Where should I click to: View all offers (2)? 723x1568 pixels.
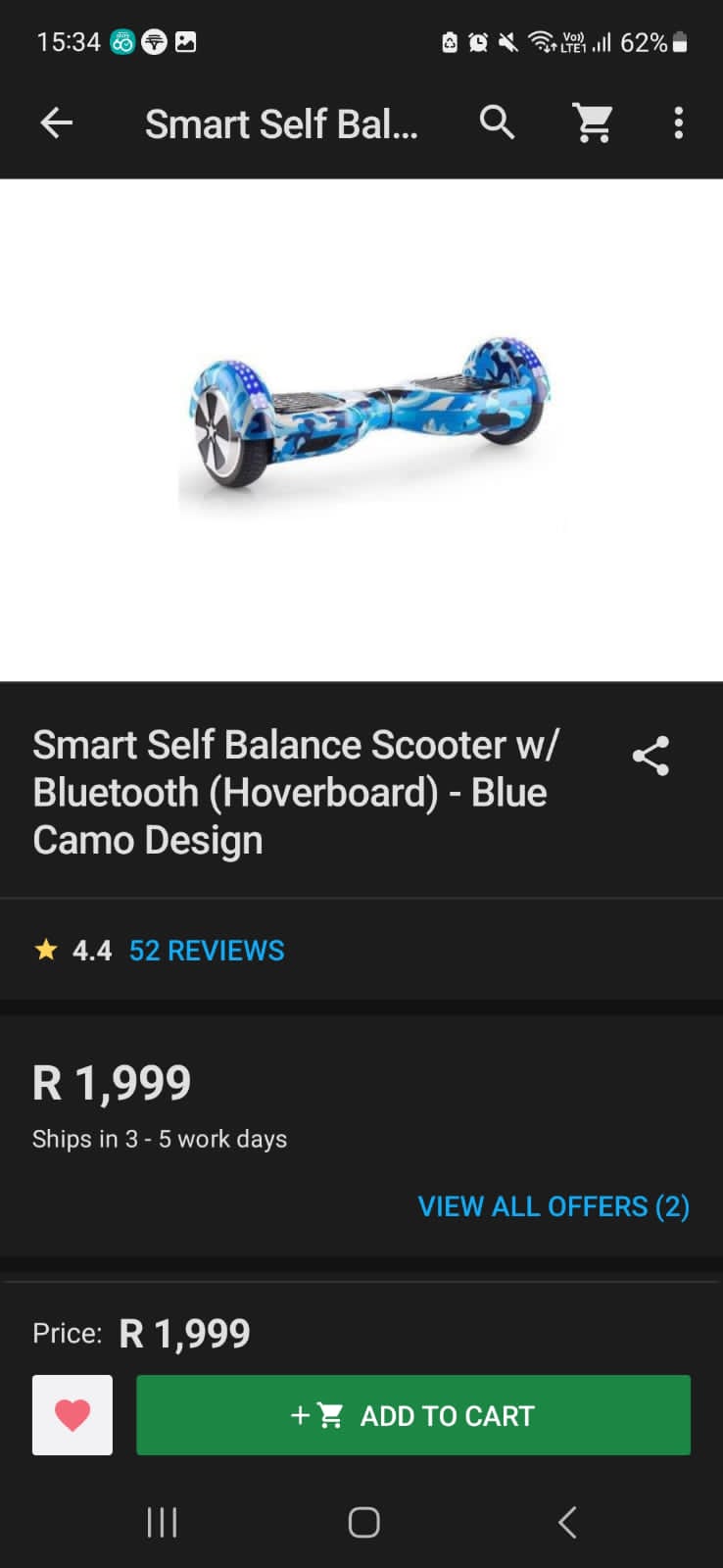click(x=554, y=1206)
